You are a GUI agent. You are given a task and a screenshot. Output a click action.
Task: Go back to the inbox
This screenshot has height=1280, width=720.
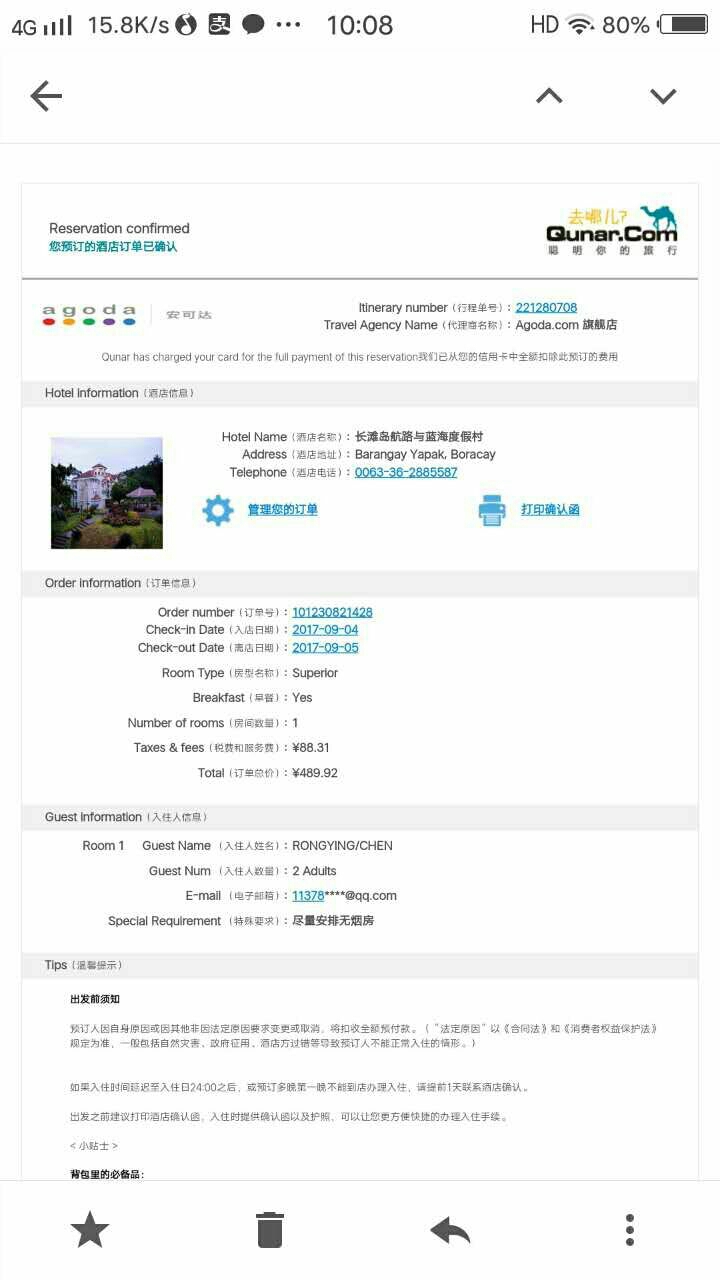point(46,96)
